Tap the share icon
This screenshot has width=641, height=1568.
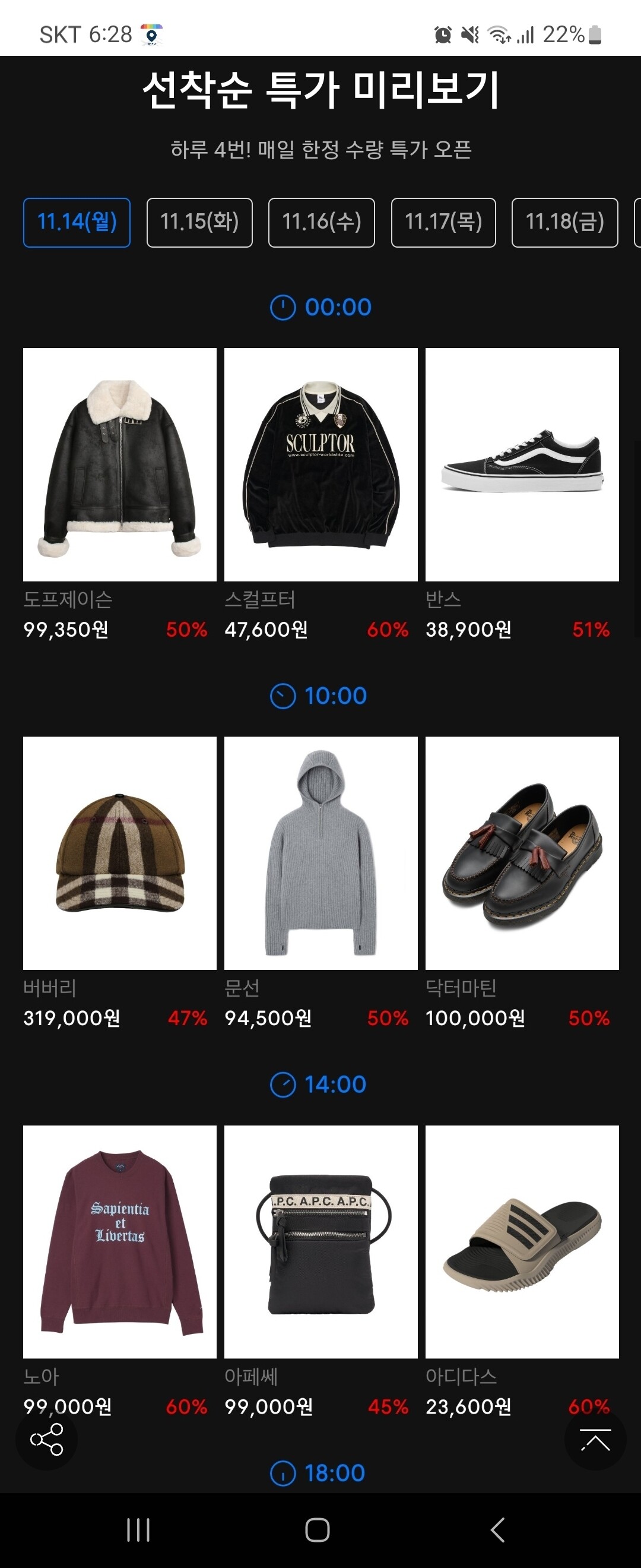coord(46,1439)
